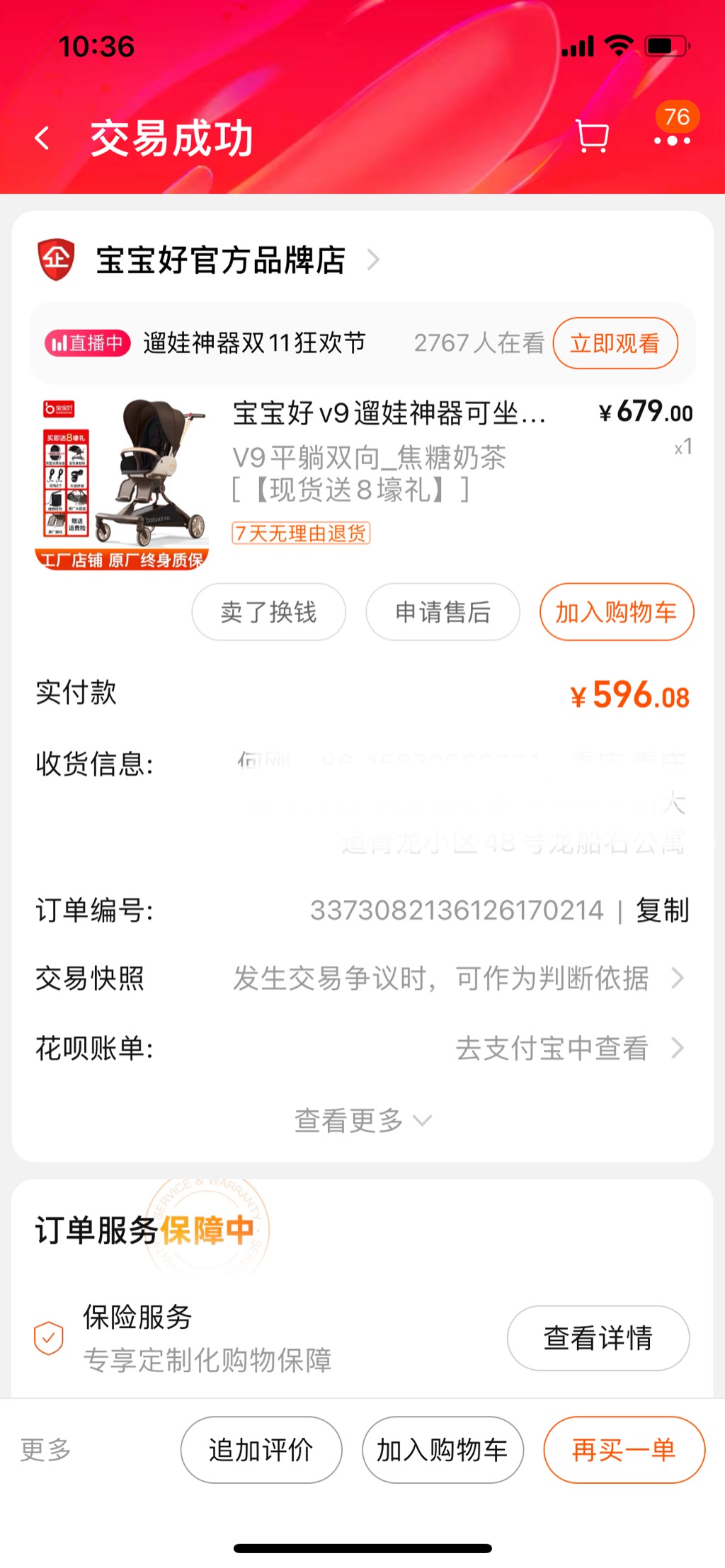Viewport: 725px width, 1568px height.
Task: Open the shopping cart icon
Action: 592,137
